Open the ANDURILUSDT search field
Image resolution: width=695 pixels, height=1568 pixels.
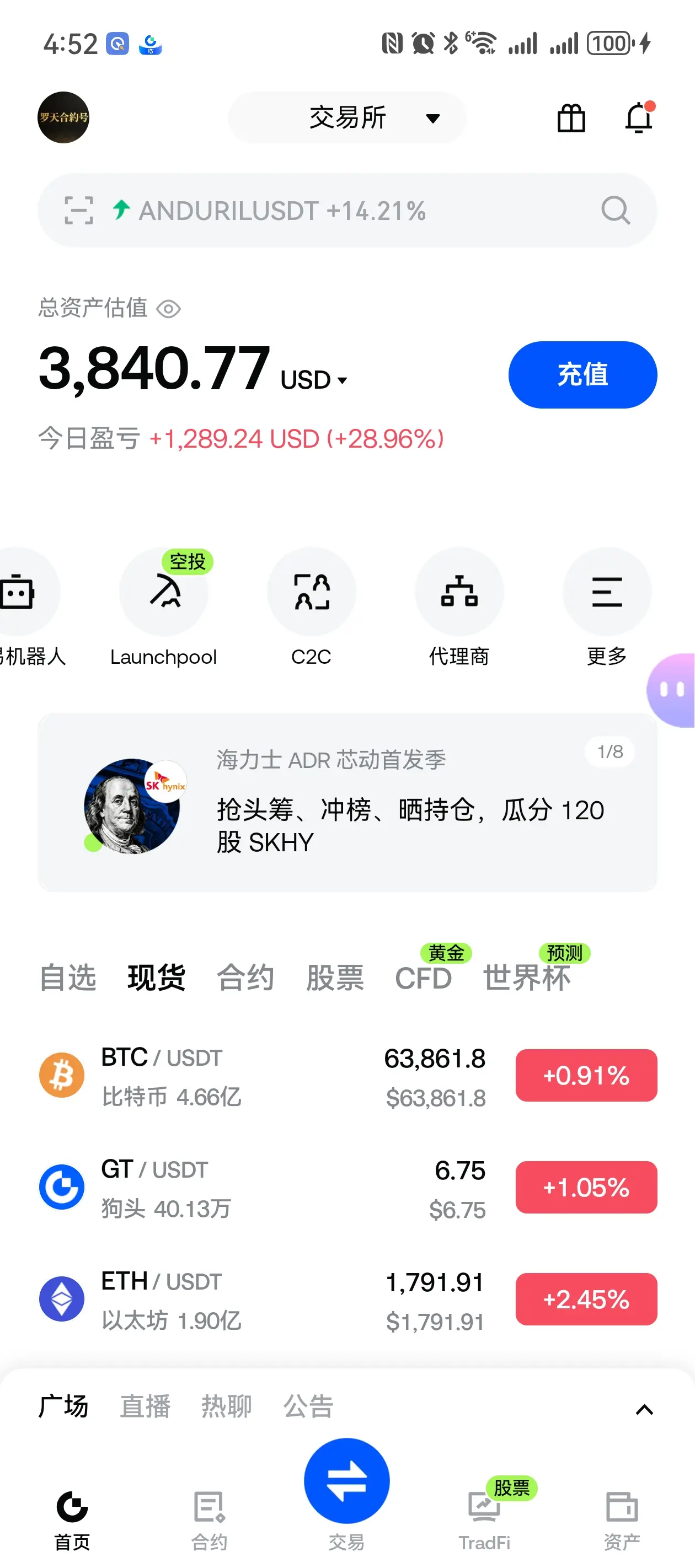click(347, 211)
